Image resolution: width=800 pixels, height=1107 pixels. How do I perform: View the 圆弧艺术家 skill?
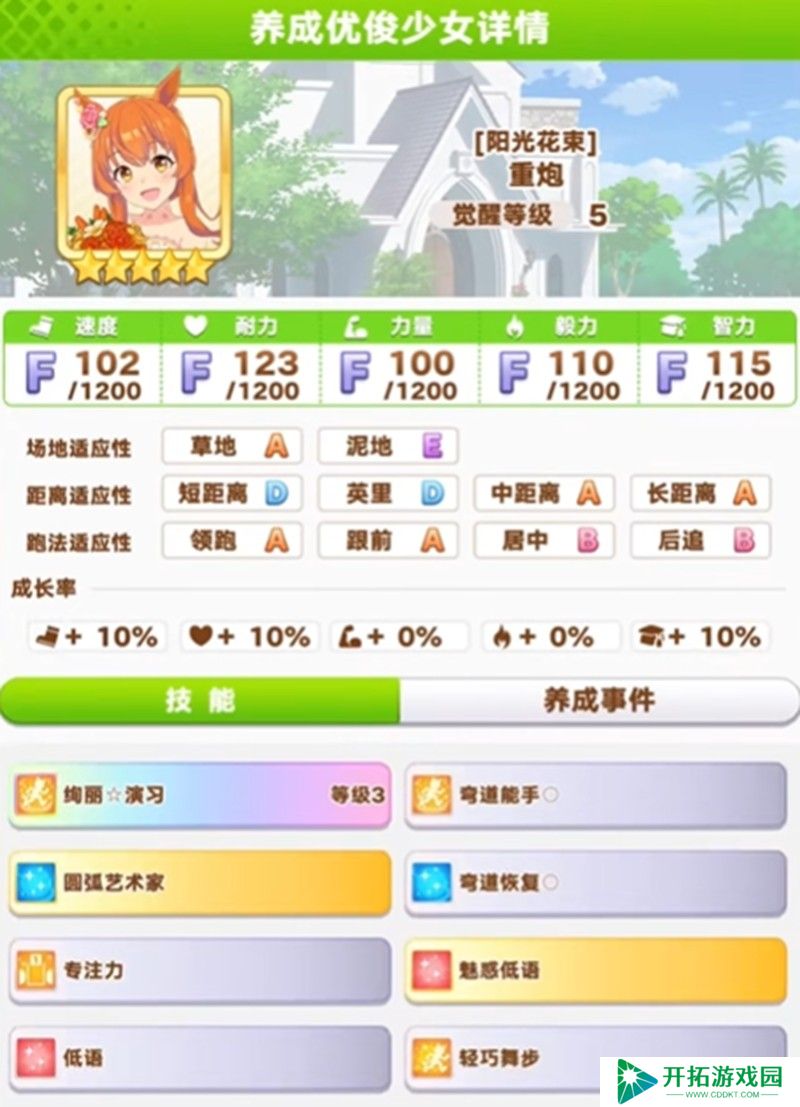point(200,883)
